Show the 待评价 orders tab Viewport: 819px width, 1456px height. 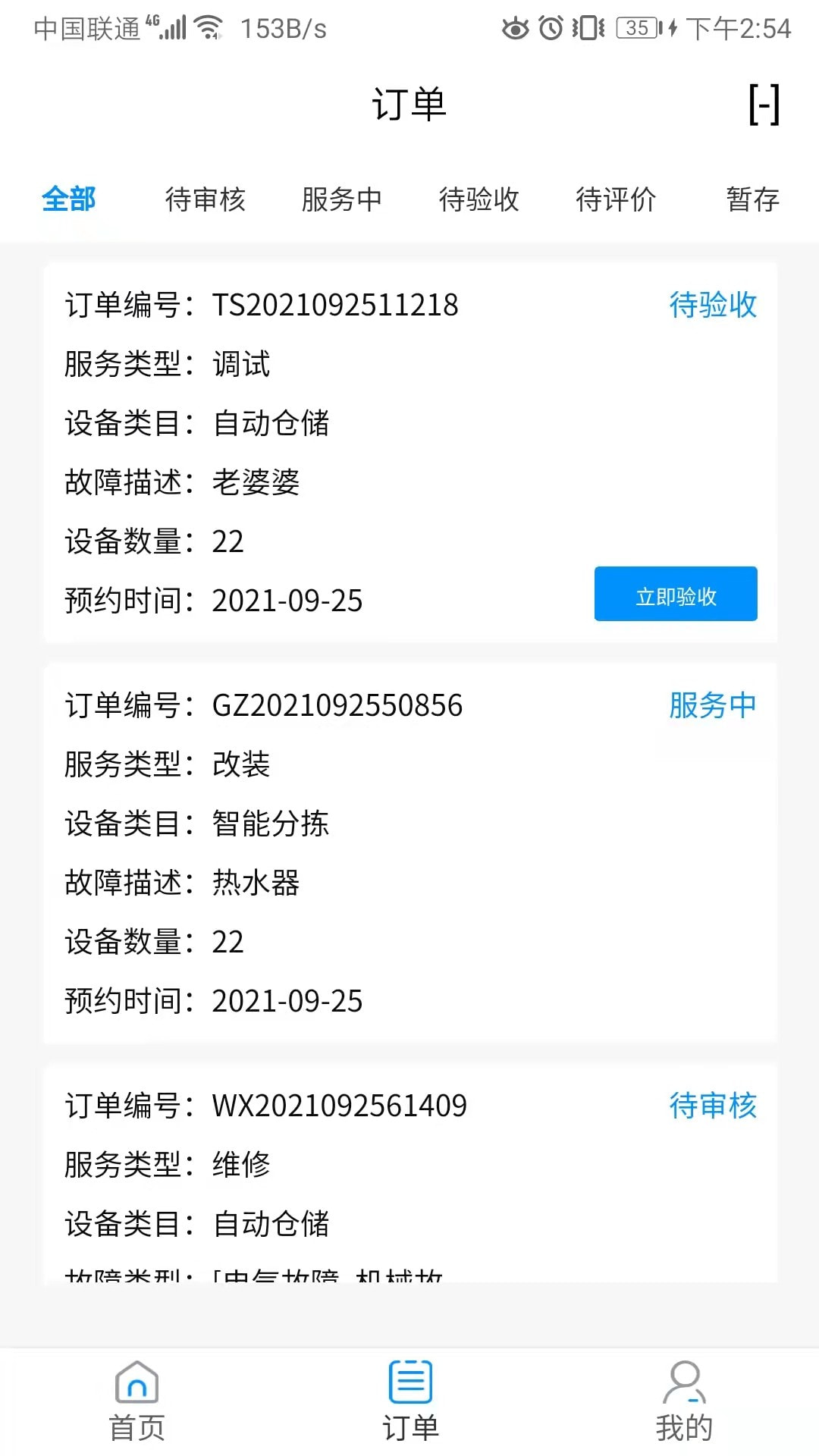coord(615,199)
